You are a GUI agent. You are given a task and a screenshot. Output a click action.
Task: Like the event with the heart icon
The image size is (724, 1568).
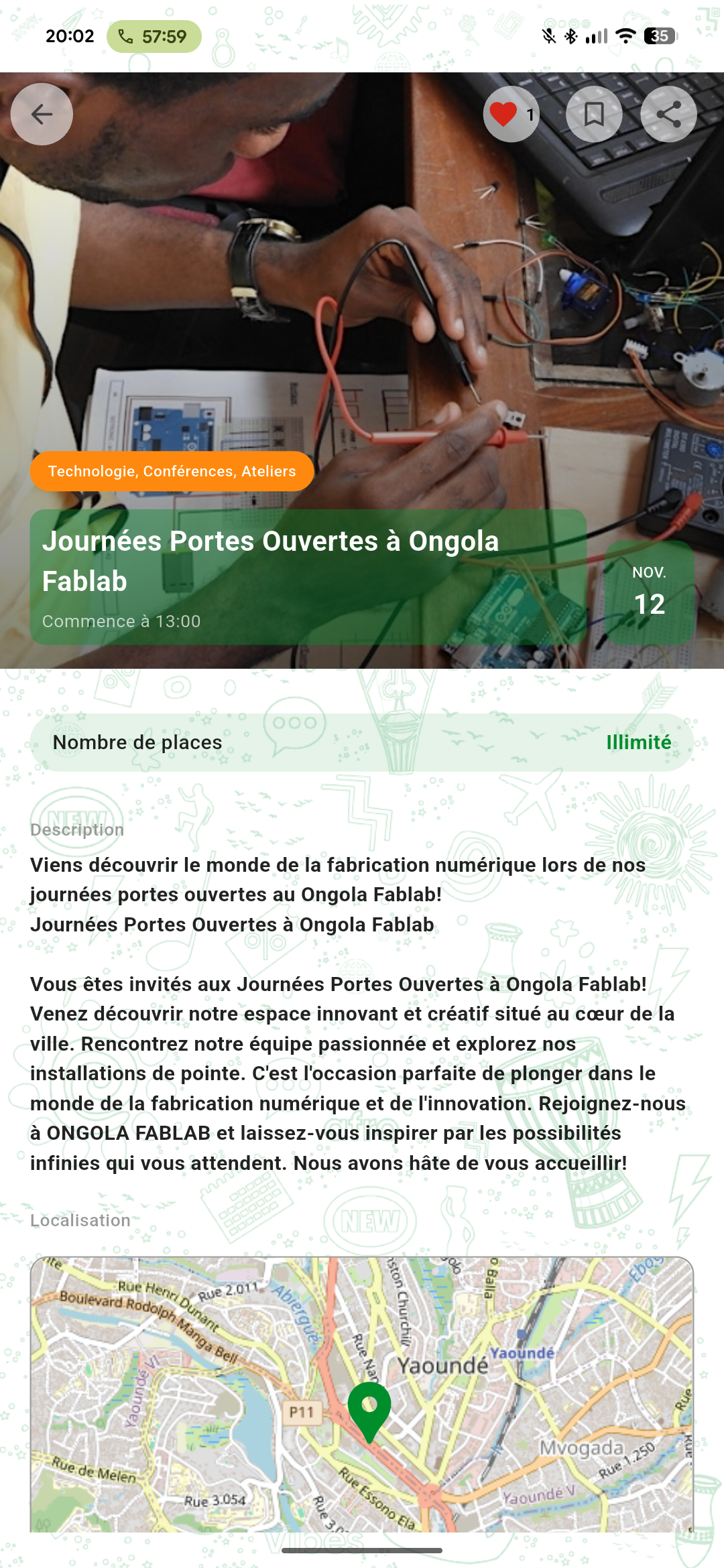coord(503,114)
